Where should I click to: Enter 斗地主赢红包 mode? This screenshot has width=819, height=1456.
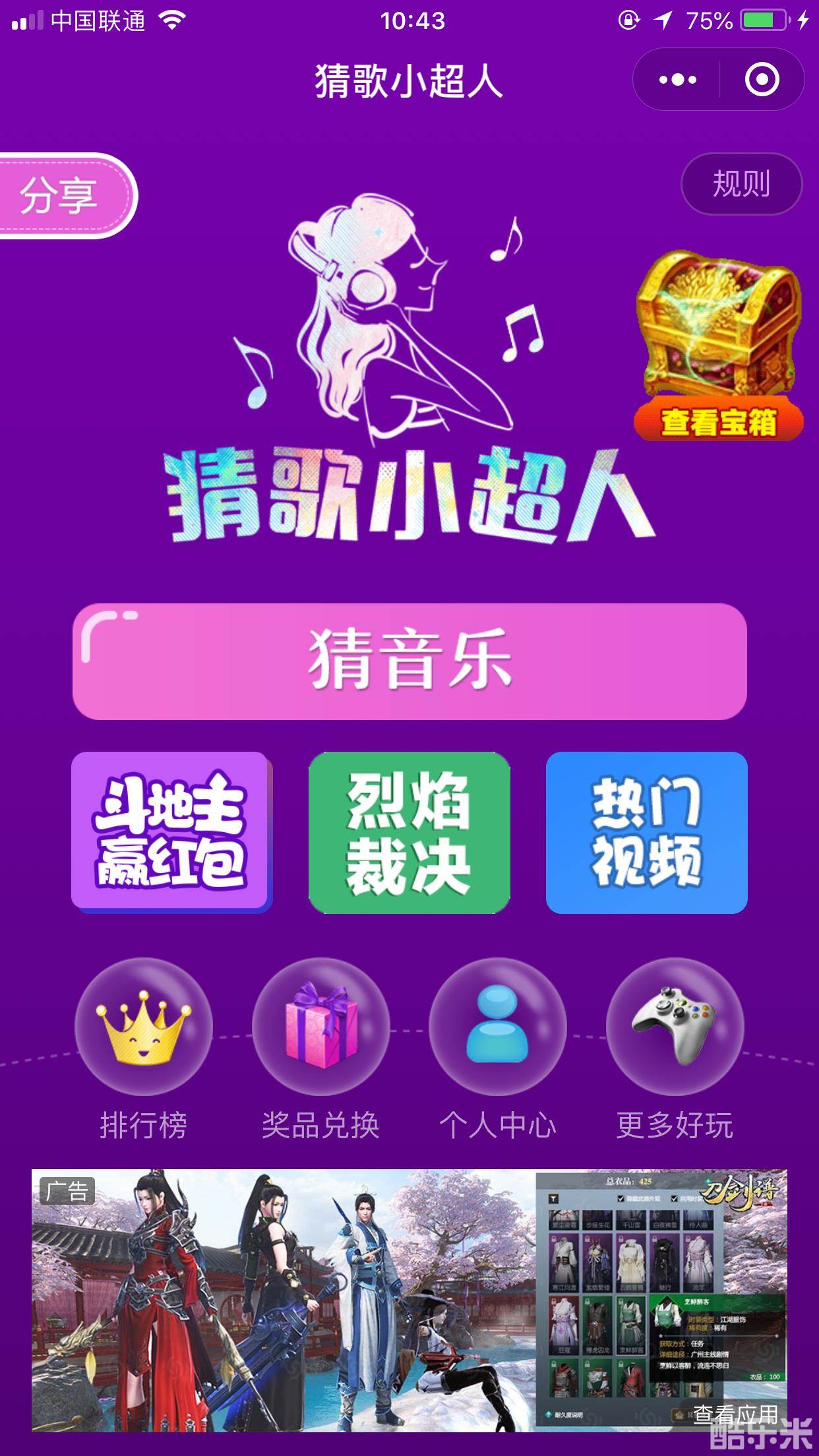pyautogui.click(x=170, y=831)
